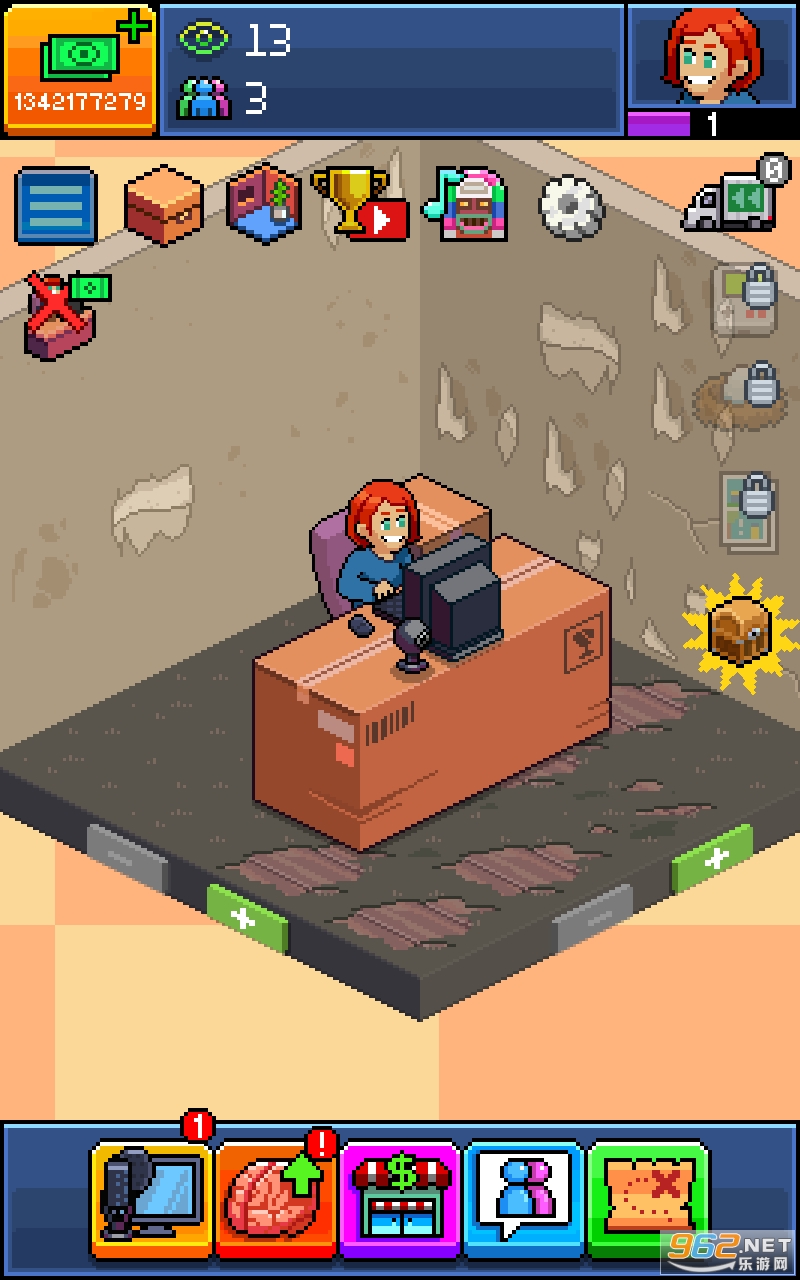Open the room decoration icon
800x1280 pixels.
264,205
